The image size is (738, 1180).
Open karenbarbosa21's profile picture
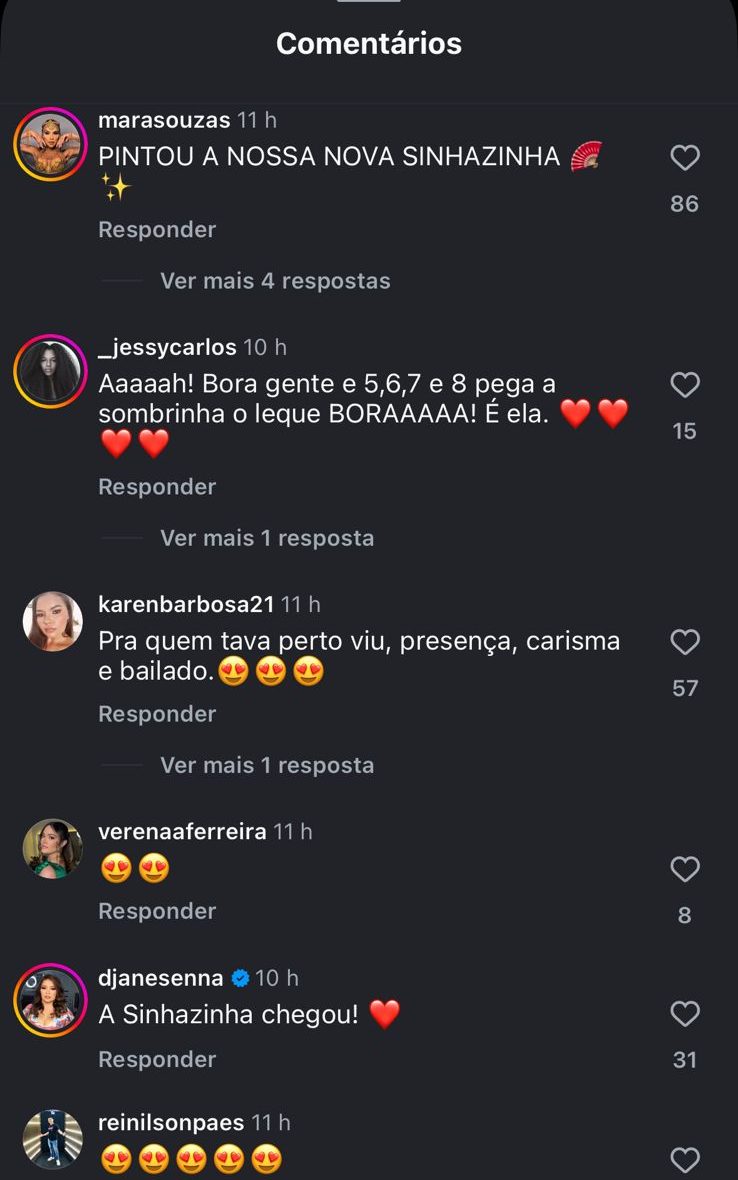click(x=52, y=622)
